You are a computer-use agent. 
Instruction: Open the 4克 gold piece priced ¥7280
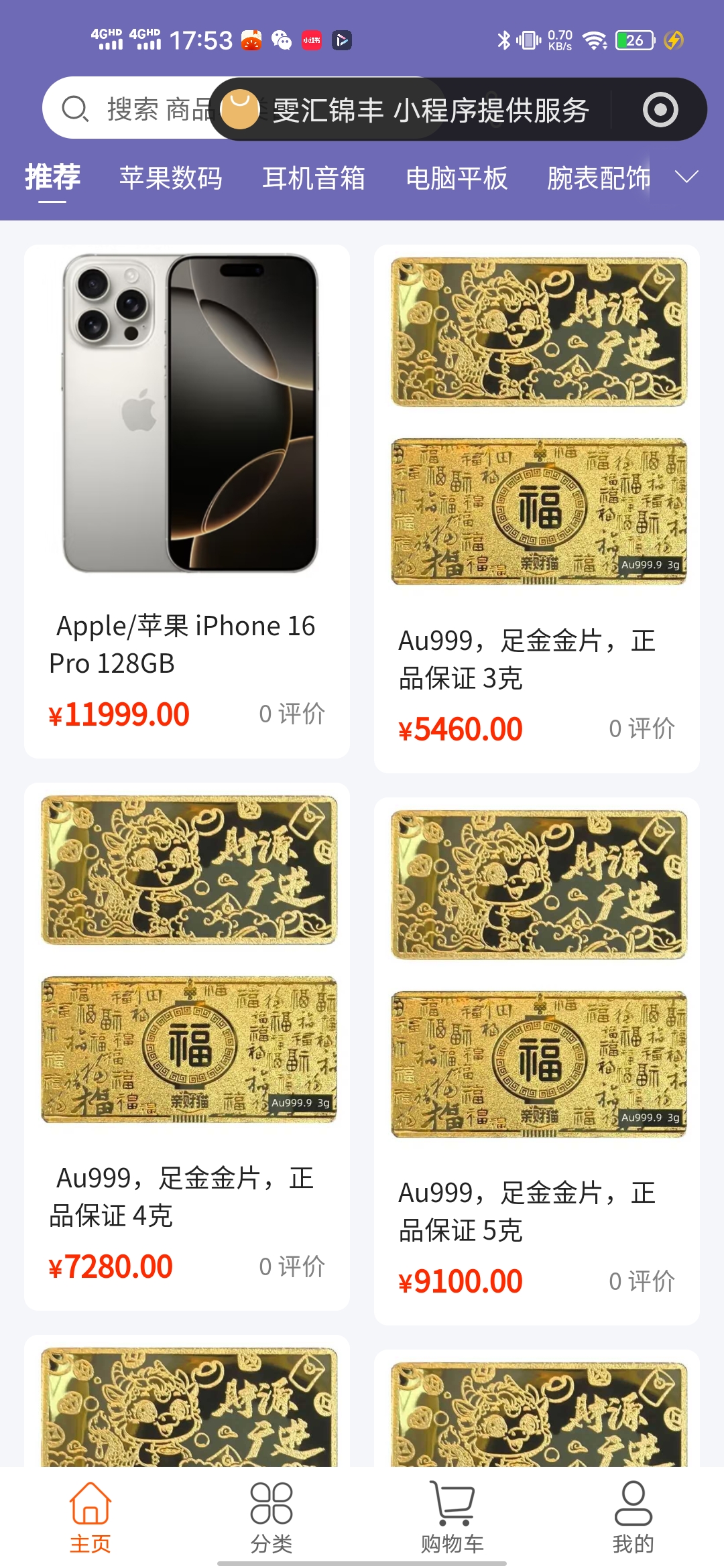[187, 1047]
